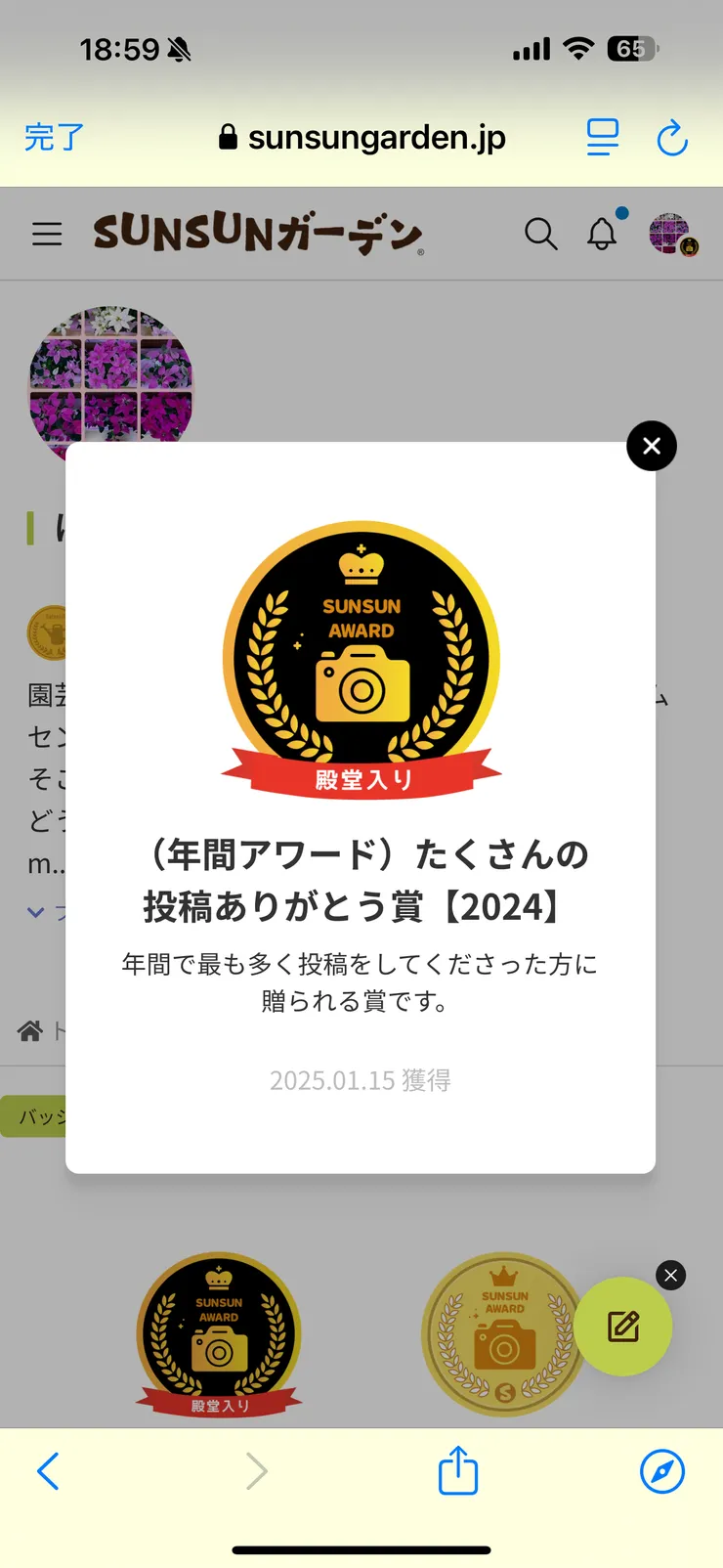
Task: Tap the home icon beside トップ breadcrumb
Action: tap(28, 1030)
